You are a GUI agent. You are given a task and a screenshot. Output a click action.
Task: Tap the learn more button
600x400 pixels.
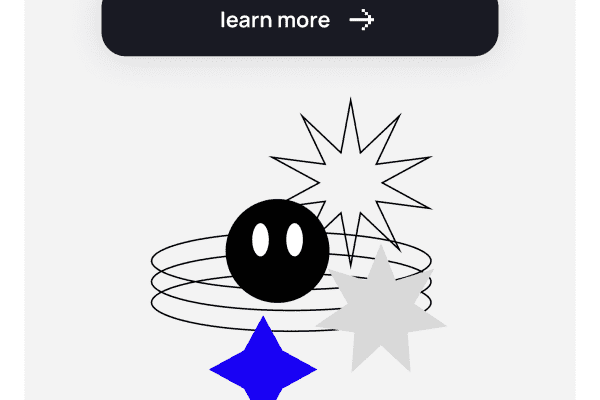point(299,22)
